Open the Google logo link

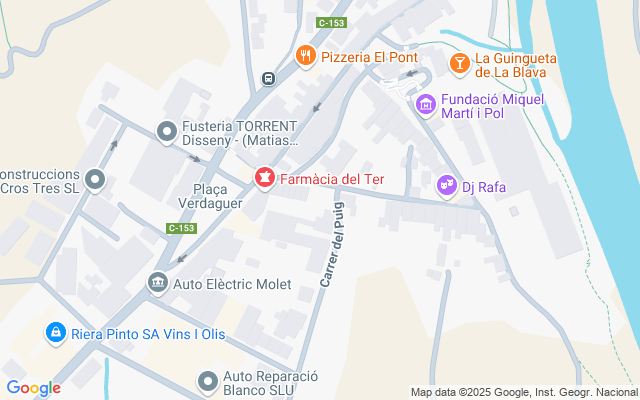click(x=33, y=388)
